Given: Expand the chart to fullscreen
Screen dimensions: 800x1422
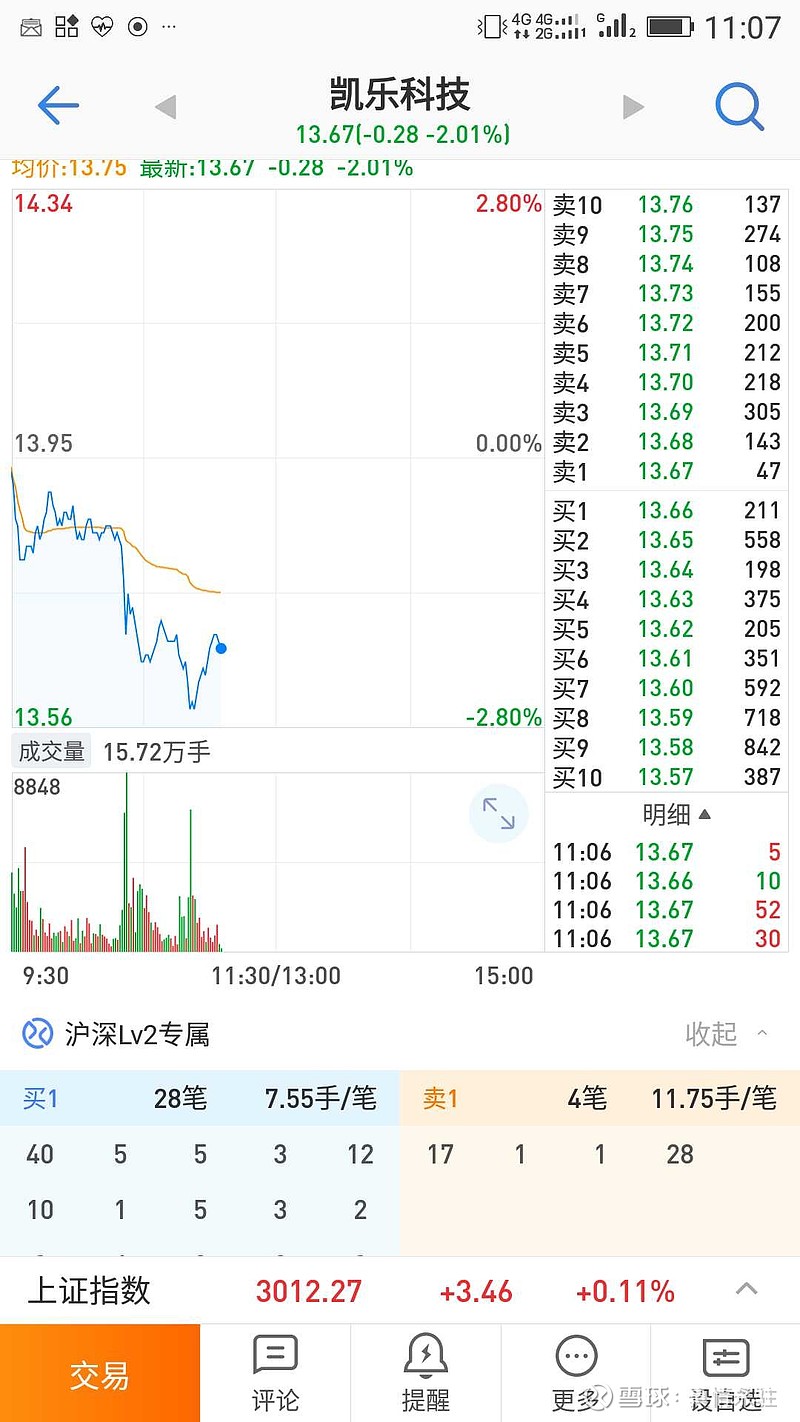Looking at the screenshot, I should click(x=498, y=813).
